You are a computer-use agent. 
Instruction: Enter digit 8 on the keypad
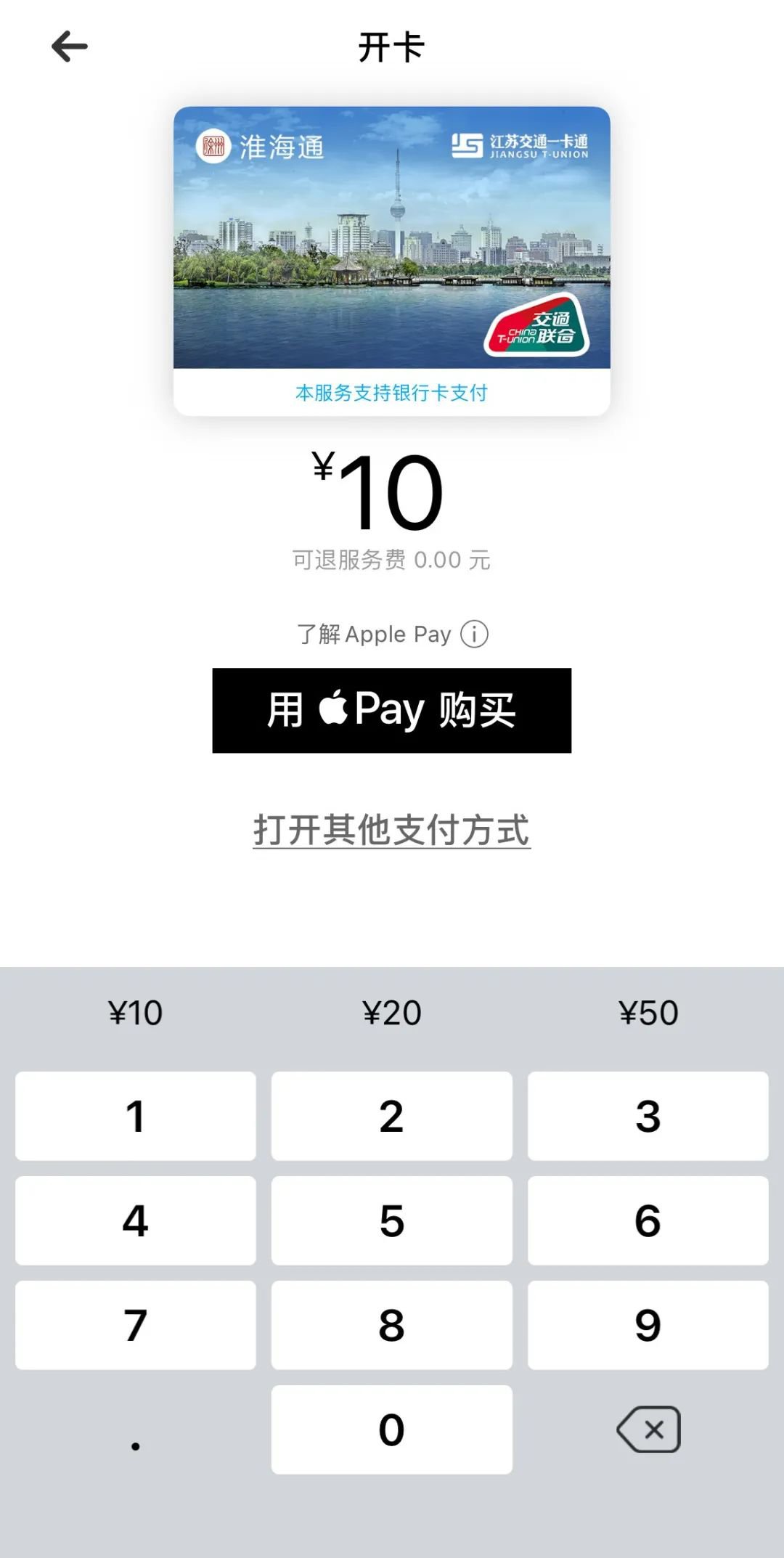(x=391, y=1325)
